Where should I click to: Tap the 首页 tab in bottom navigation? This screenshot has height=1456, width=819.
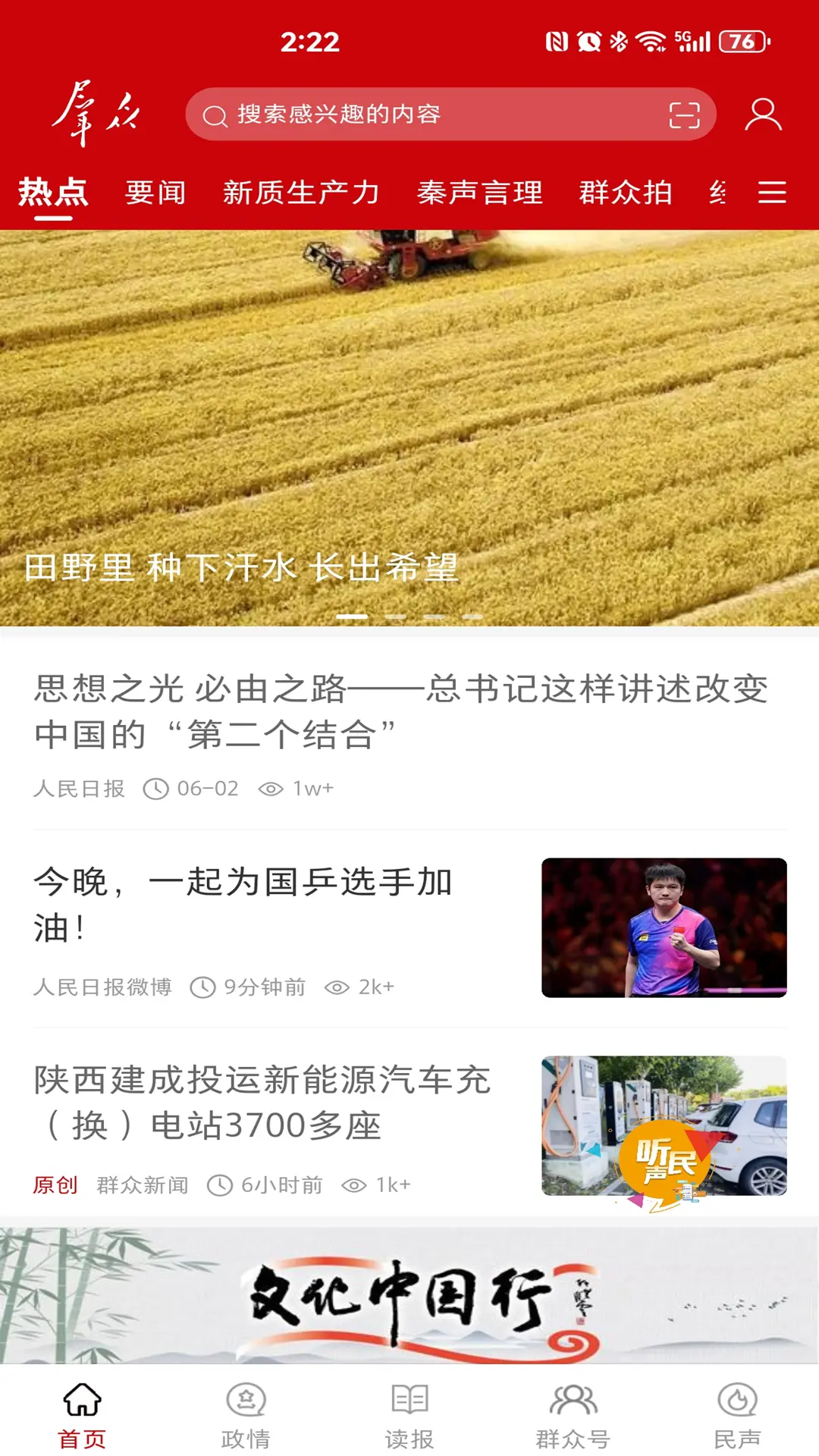[x=82, y=1415]
